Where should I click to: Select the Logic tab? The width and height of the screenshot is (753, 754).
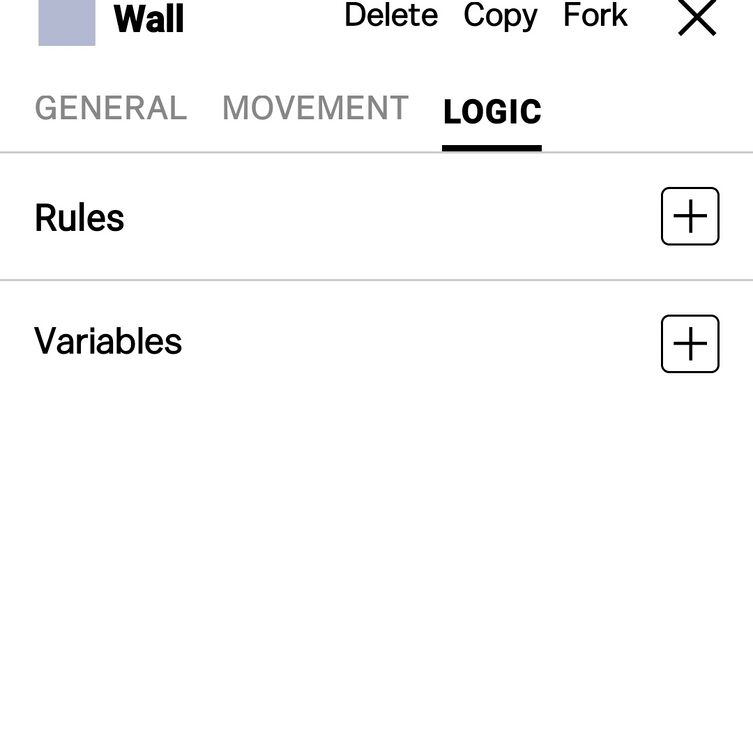[x=492, y=111]
